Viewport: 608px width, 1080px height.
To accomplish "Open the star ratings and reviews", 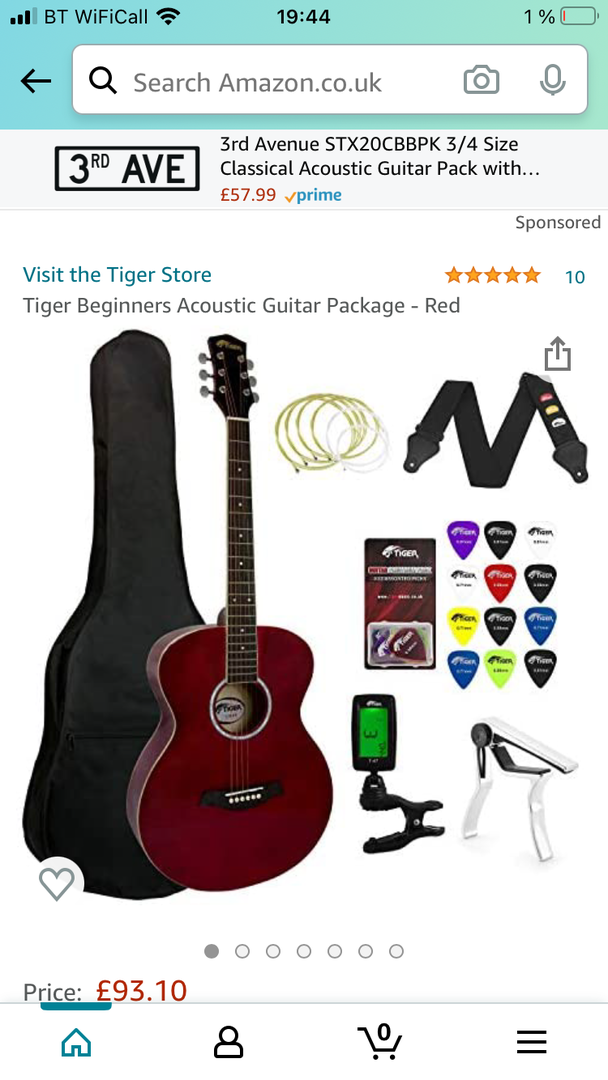I will 515,276.
